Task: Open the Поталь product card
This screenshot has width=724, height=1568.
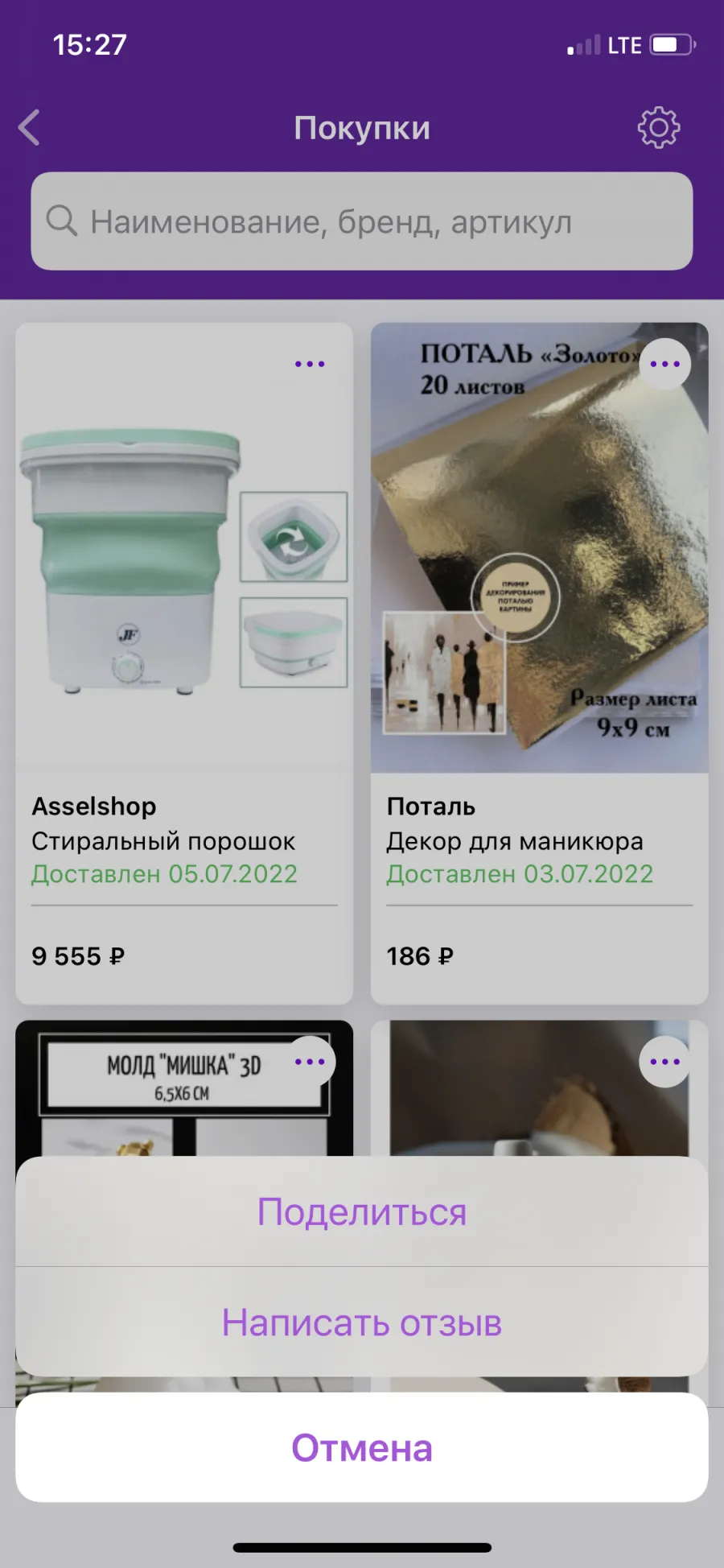Action: 540,663
